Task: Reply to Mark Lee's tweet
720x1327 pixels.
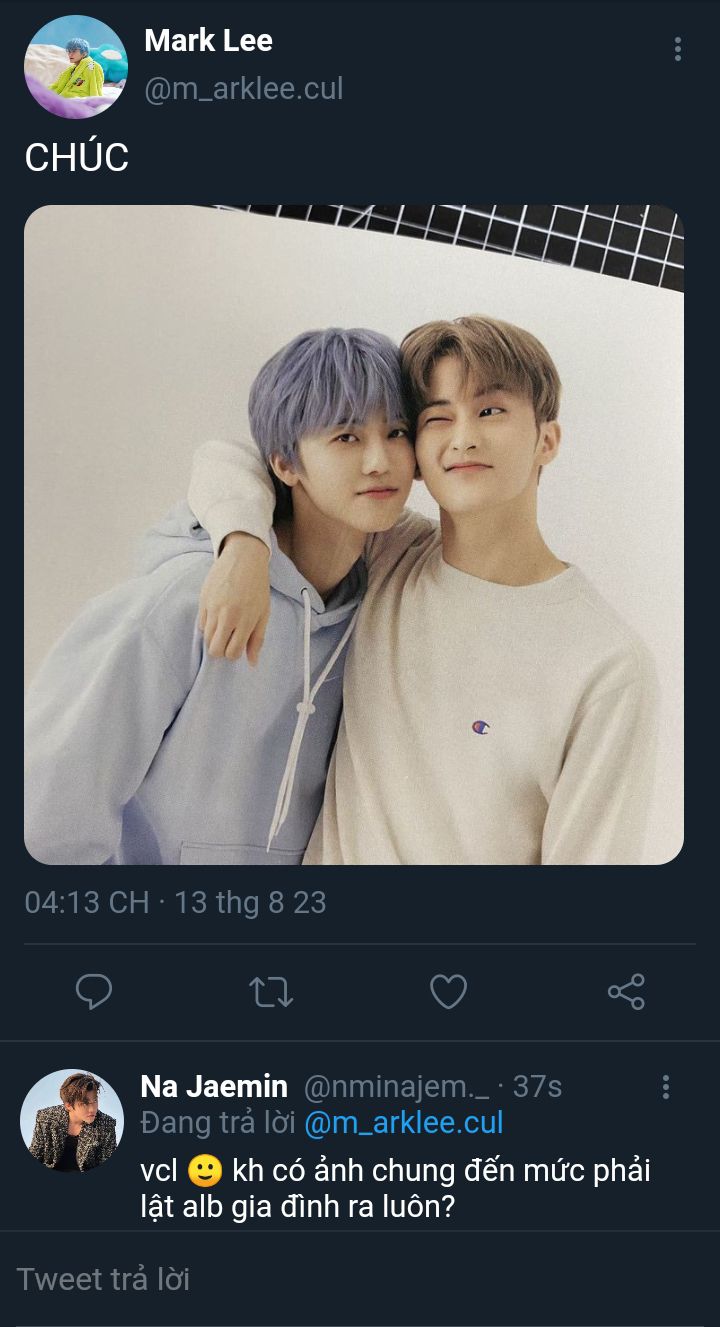Action: click(x=94, y=992)
